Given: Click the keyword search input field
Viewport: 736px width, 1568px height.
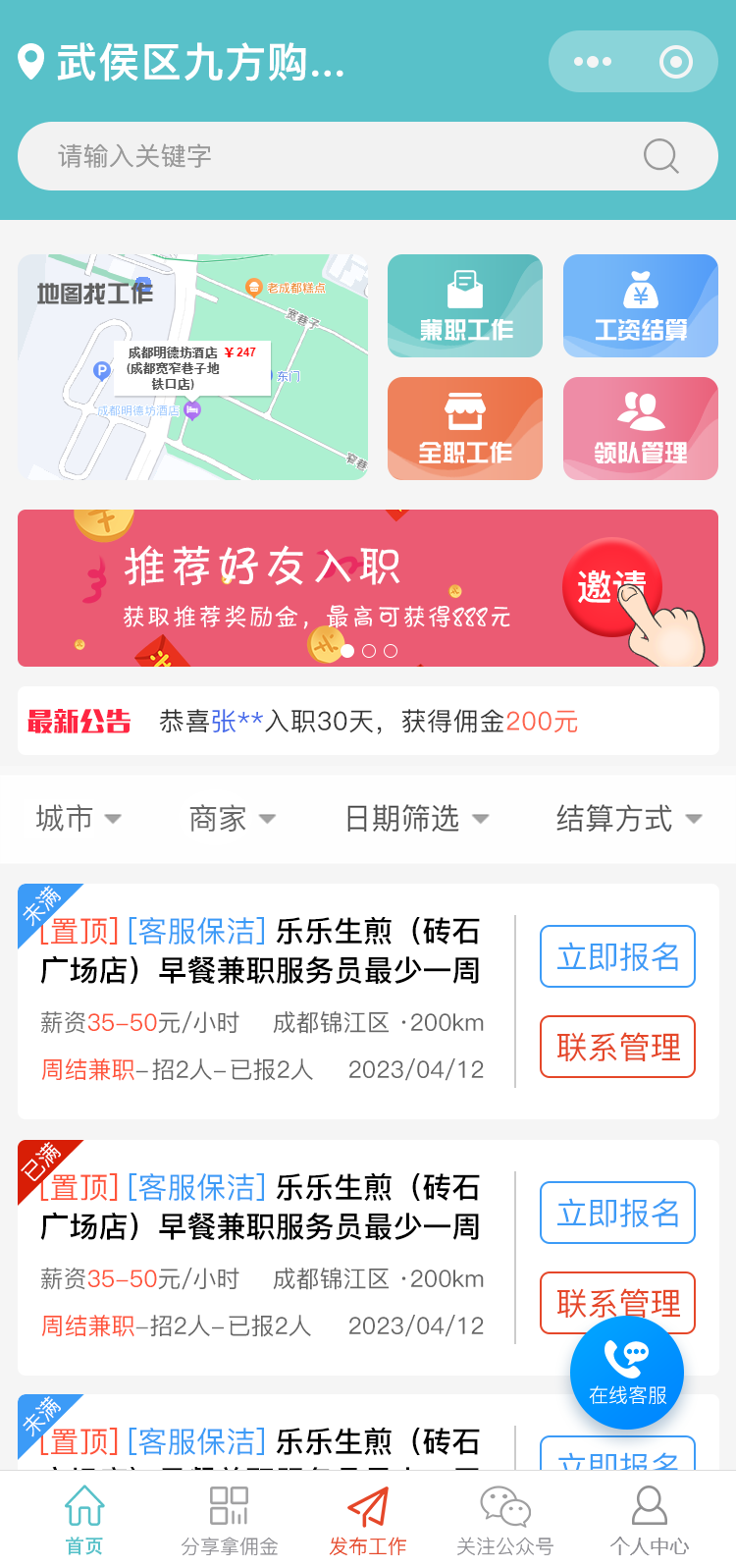Looking at the screenshot, I should 294,155.
